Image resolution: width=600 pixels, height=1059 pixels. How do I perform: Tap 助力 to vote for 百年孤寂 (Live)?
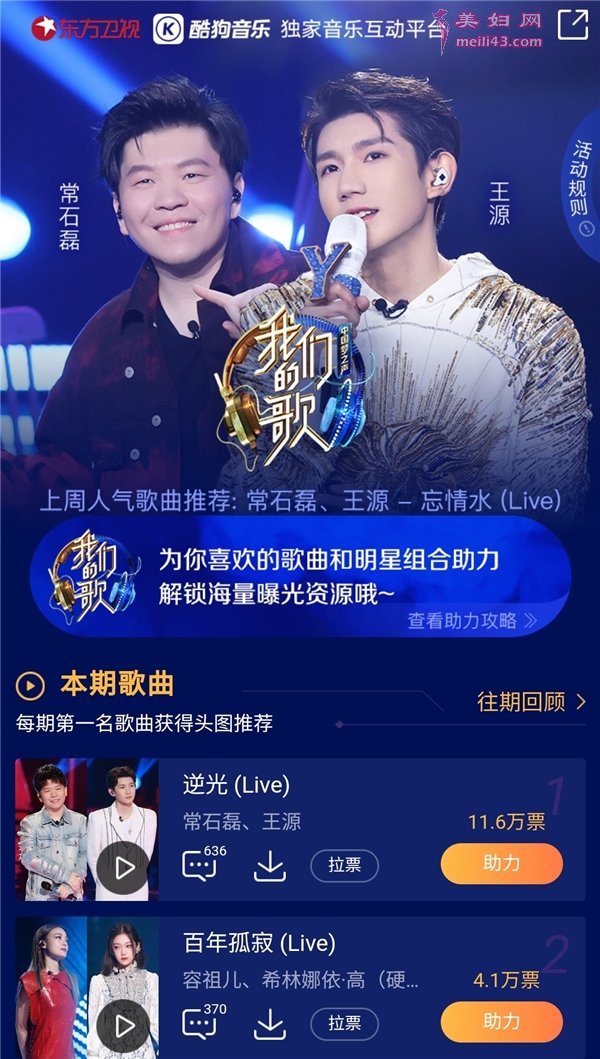pos(501,1022)
